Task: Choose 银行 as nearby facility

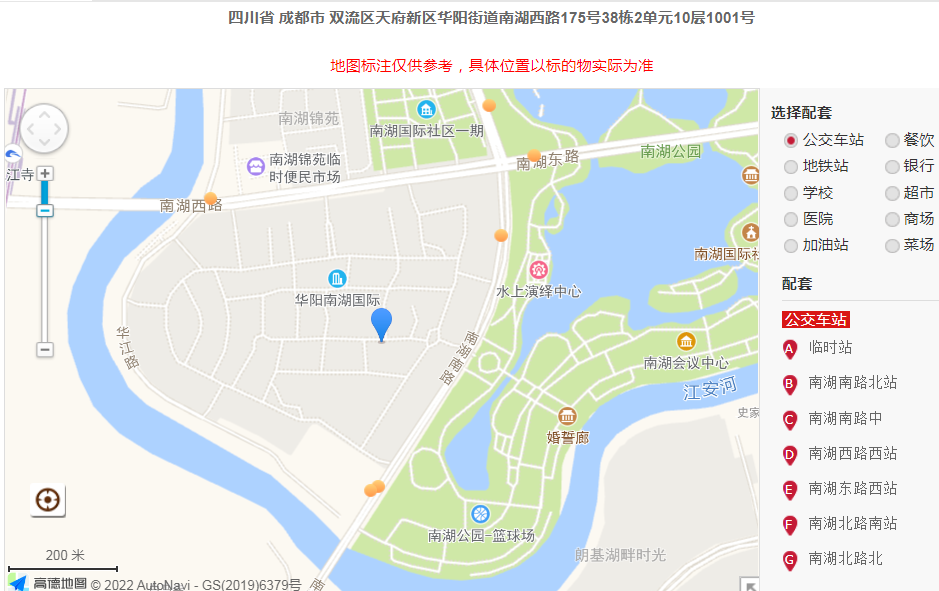Action: 892,167
